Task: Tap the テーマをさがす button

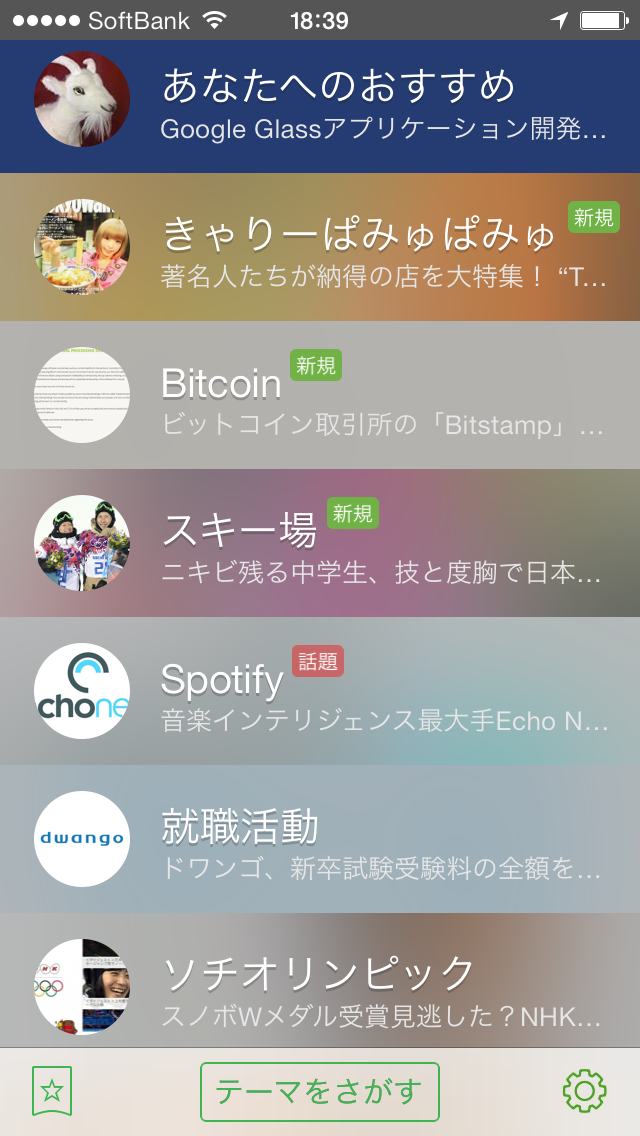Action: tap(320, 1091)
